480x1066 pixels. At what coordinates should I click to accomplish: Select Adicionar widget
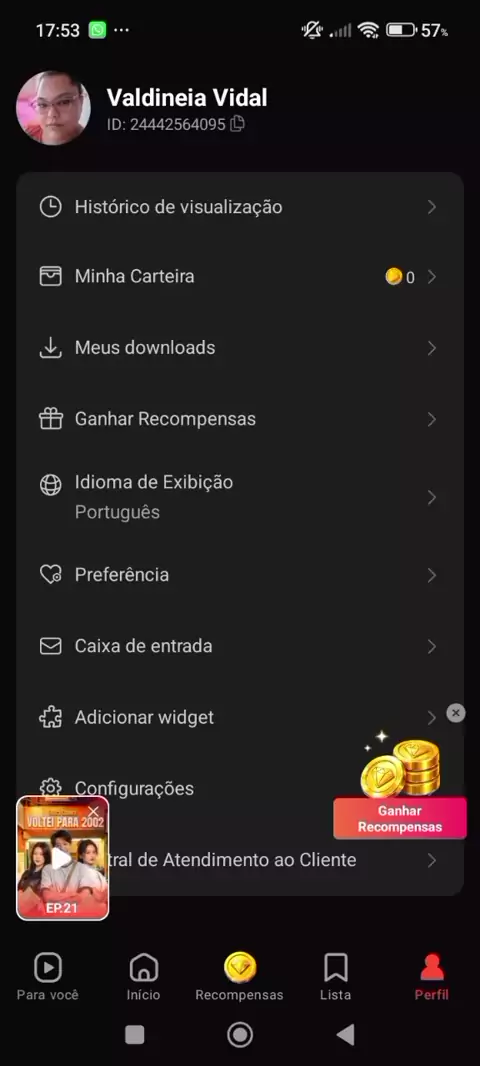(x=239, y=717)
